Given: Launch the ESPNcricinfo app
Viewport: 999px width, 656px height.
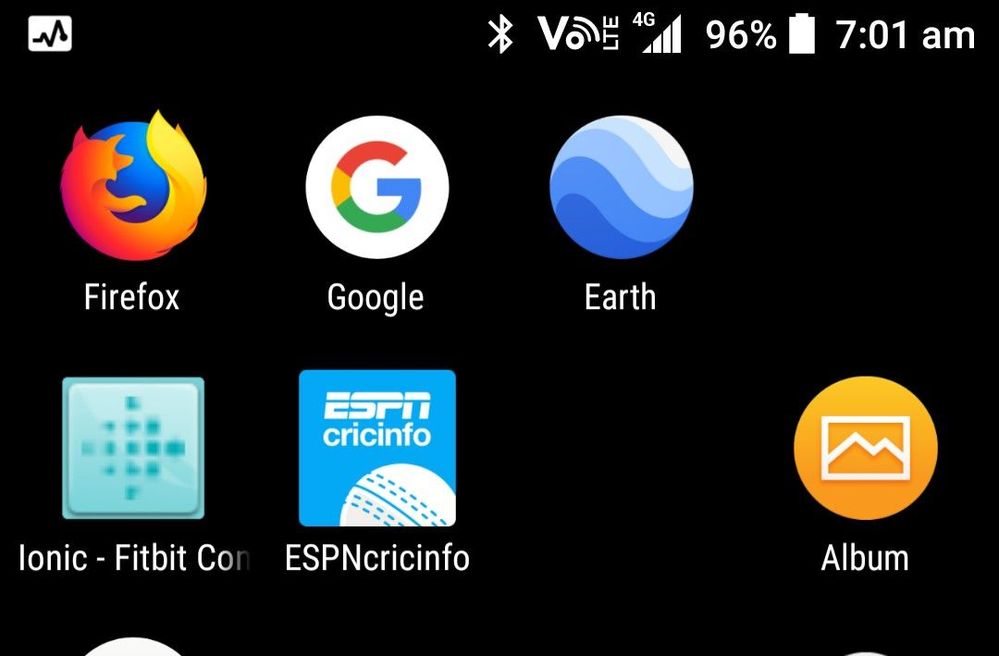Looking at the screenshot, I should [x=377, y=448].
